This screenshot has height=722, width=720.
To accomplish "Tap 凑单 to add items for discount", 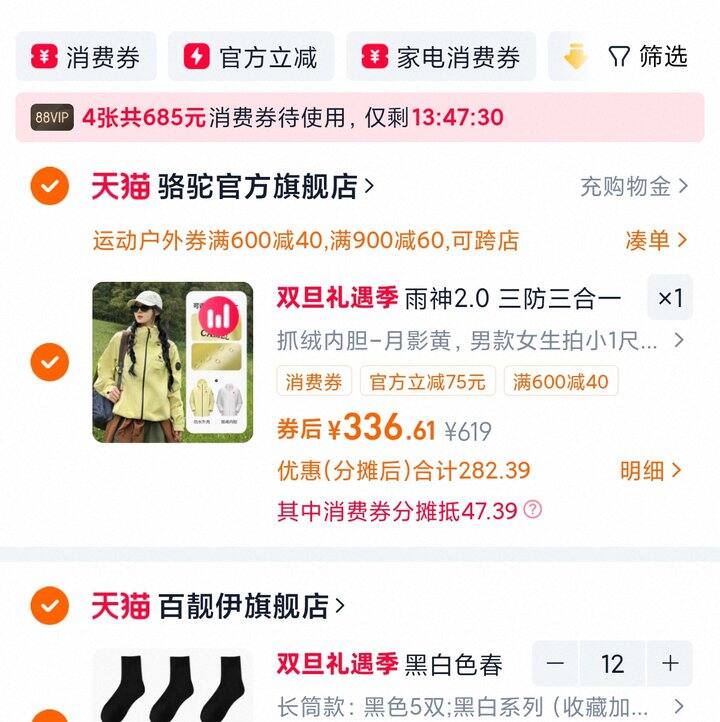I will point(656,240).
